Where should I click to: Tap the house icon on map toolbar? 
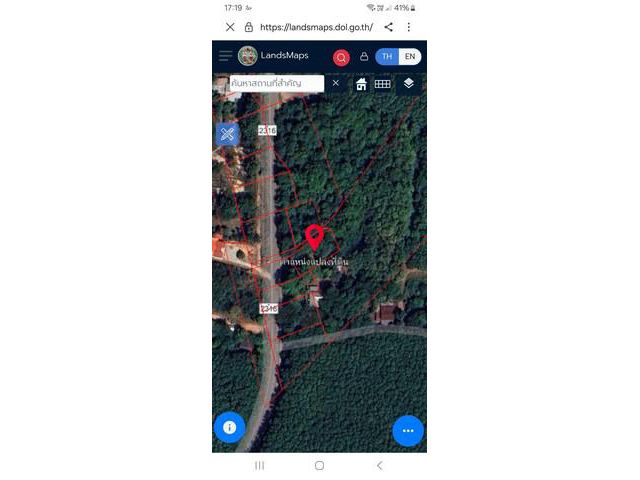(x=361, y=84)
